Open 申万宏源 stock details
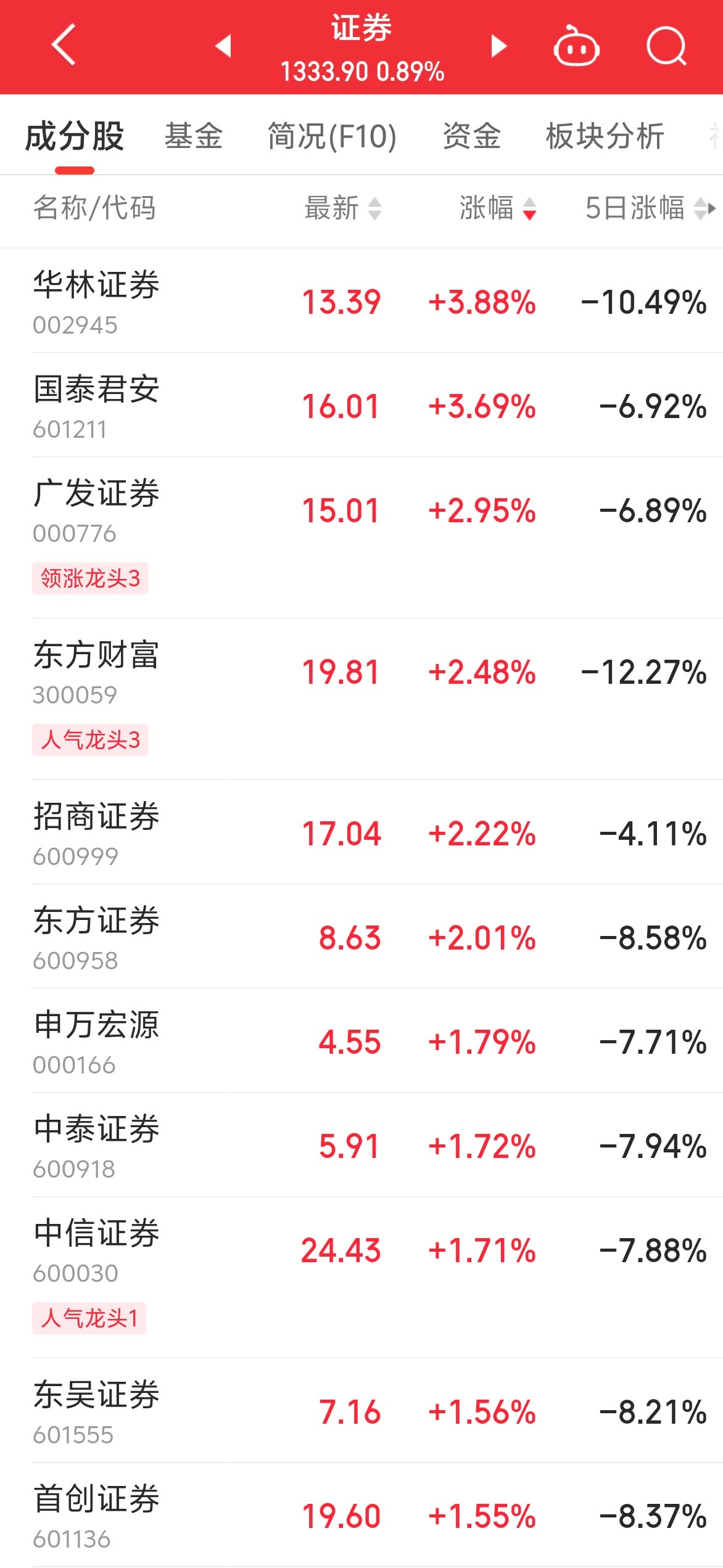 pos(97,1041)
